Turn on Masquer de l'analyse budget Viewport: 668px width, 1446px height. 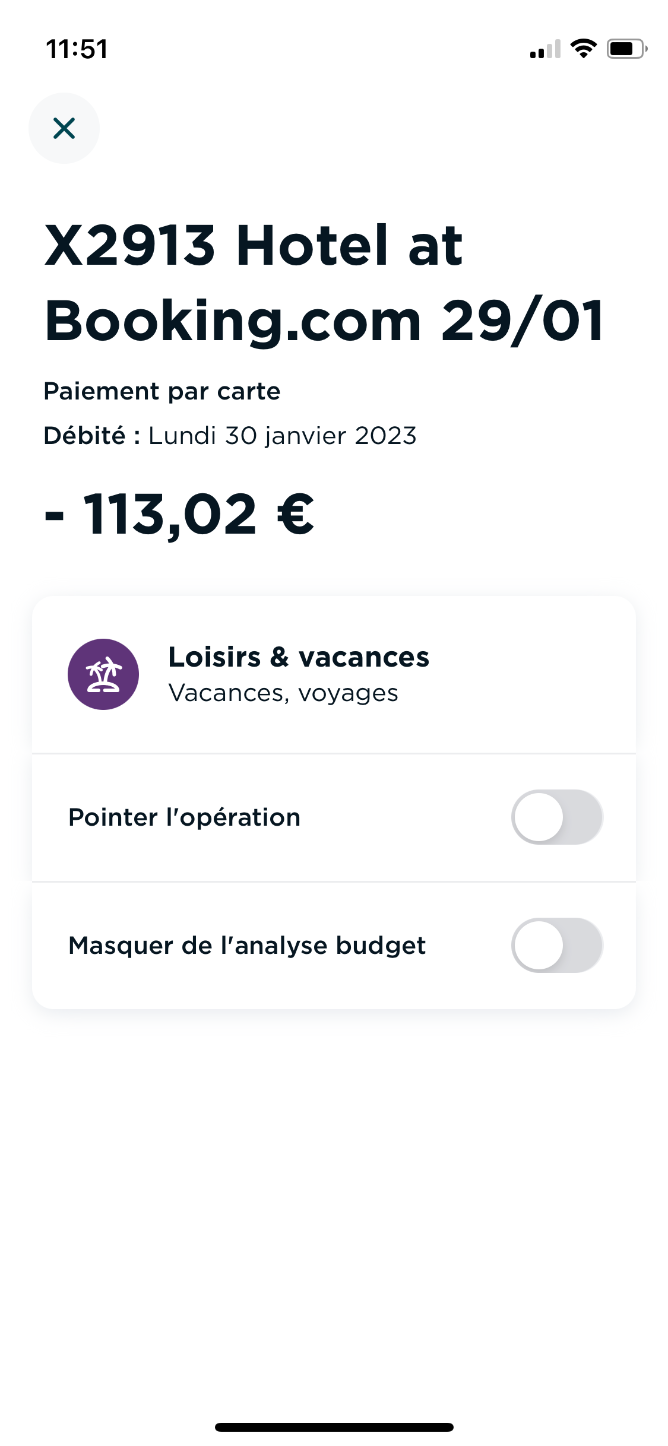pos(557,945)
